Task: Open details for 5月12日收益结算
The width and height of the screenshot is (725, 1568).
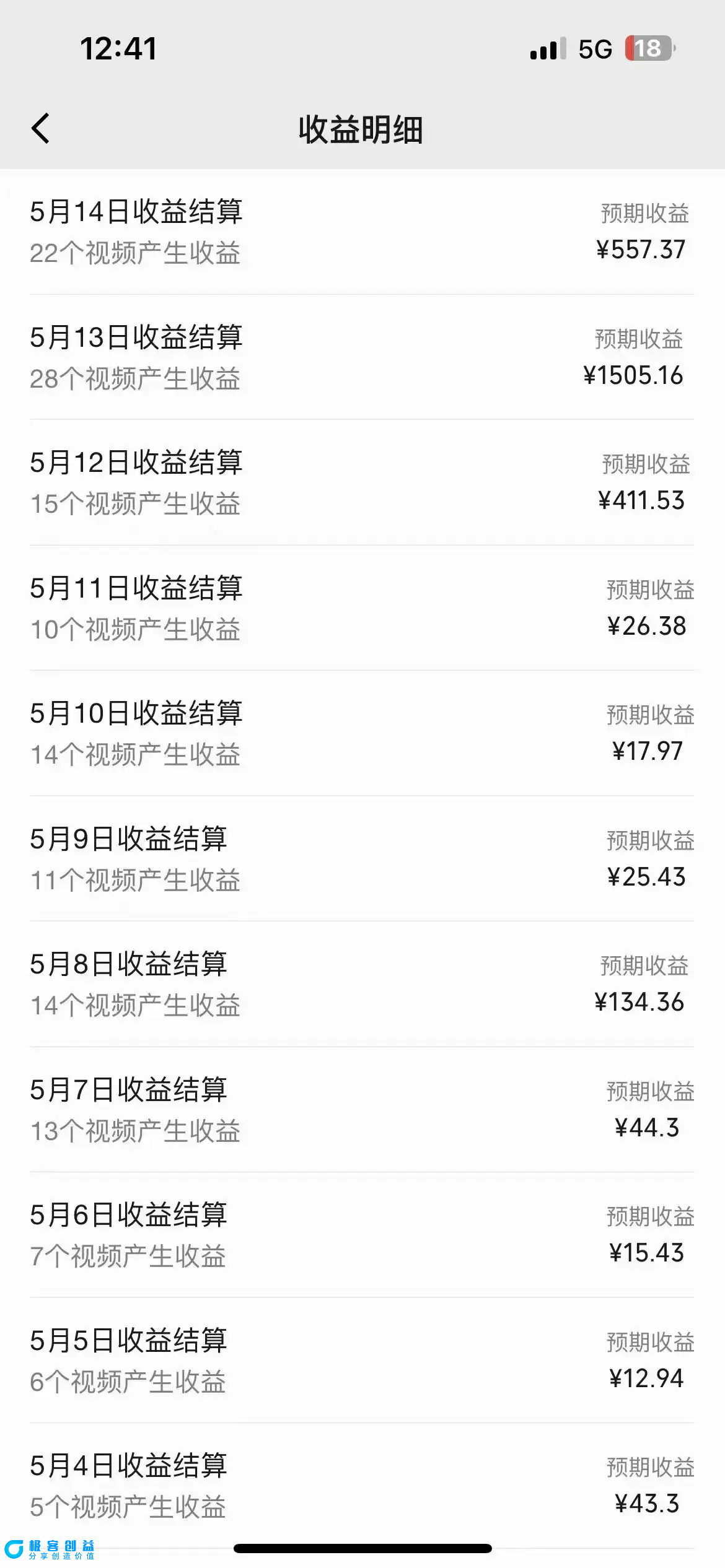Action: 362,483
